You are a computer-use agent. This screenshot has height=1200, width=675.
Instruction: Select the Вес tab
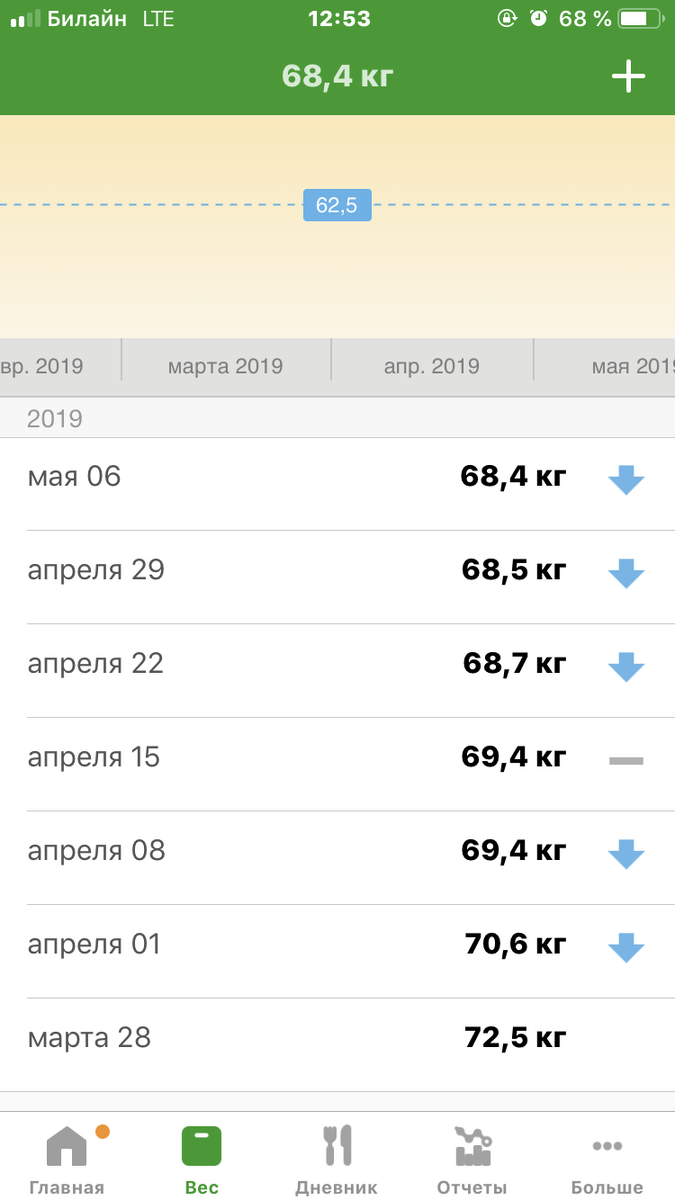tap(201, 1160)
